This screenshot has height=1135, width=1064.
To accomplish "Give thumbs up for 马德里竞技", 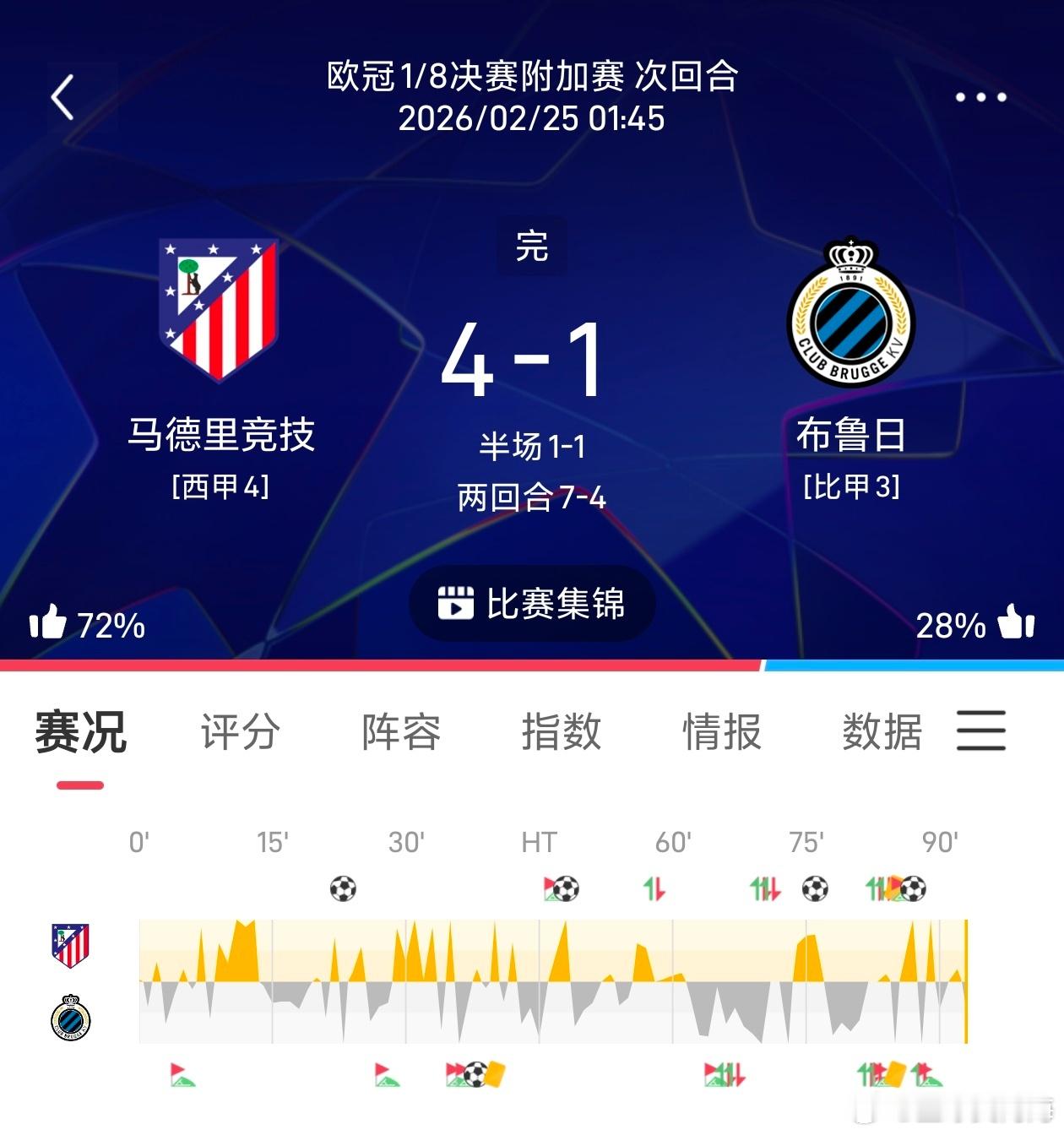I will pos(48,625).
